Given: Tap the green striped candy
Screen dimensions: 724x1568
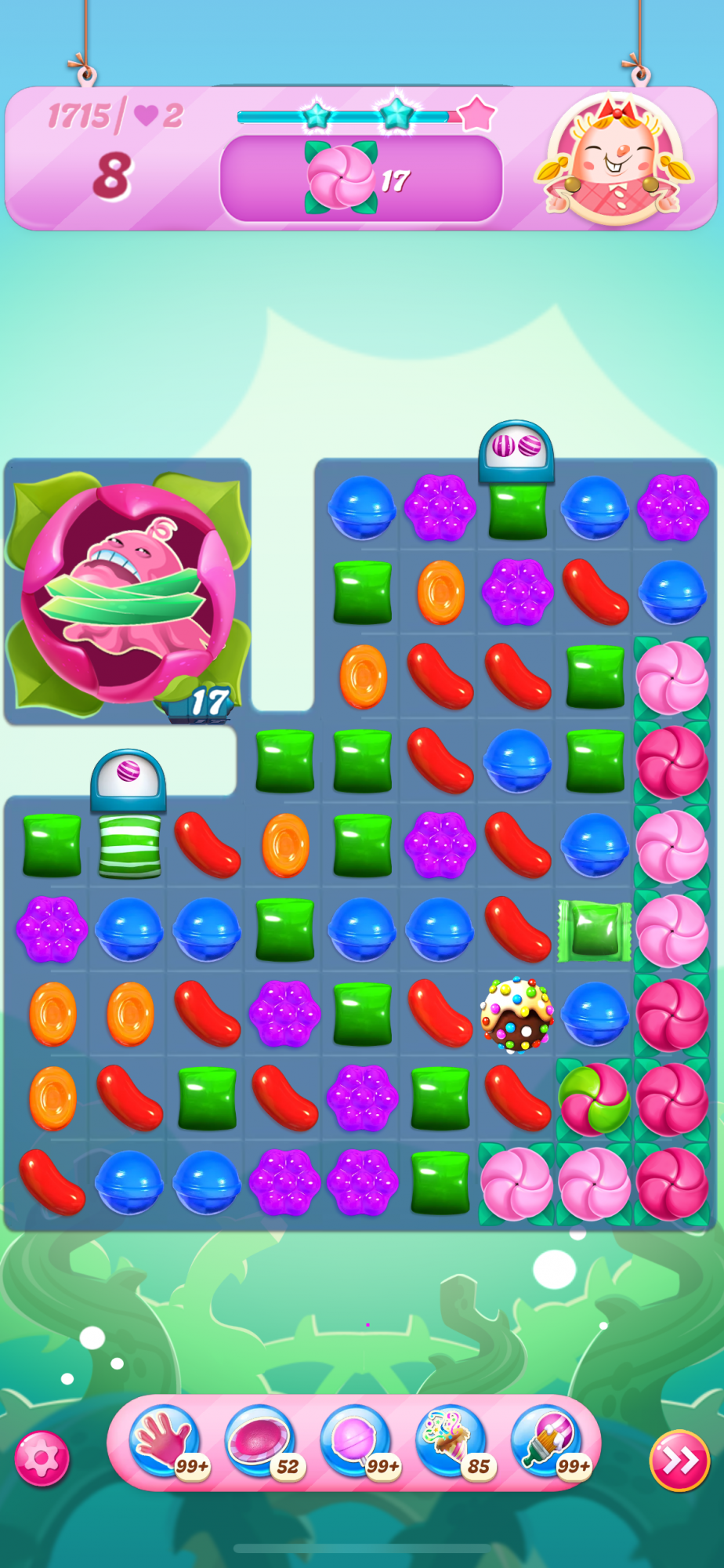Looking at the screenshot, I should 130,847.
